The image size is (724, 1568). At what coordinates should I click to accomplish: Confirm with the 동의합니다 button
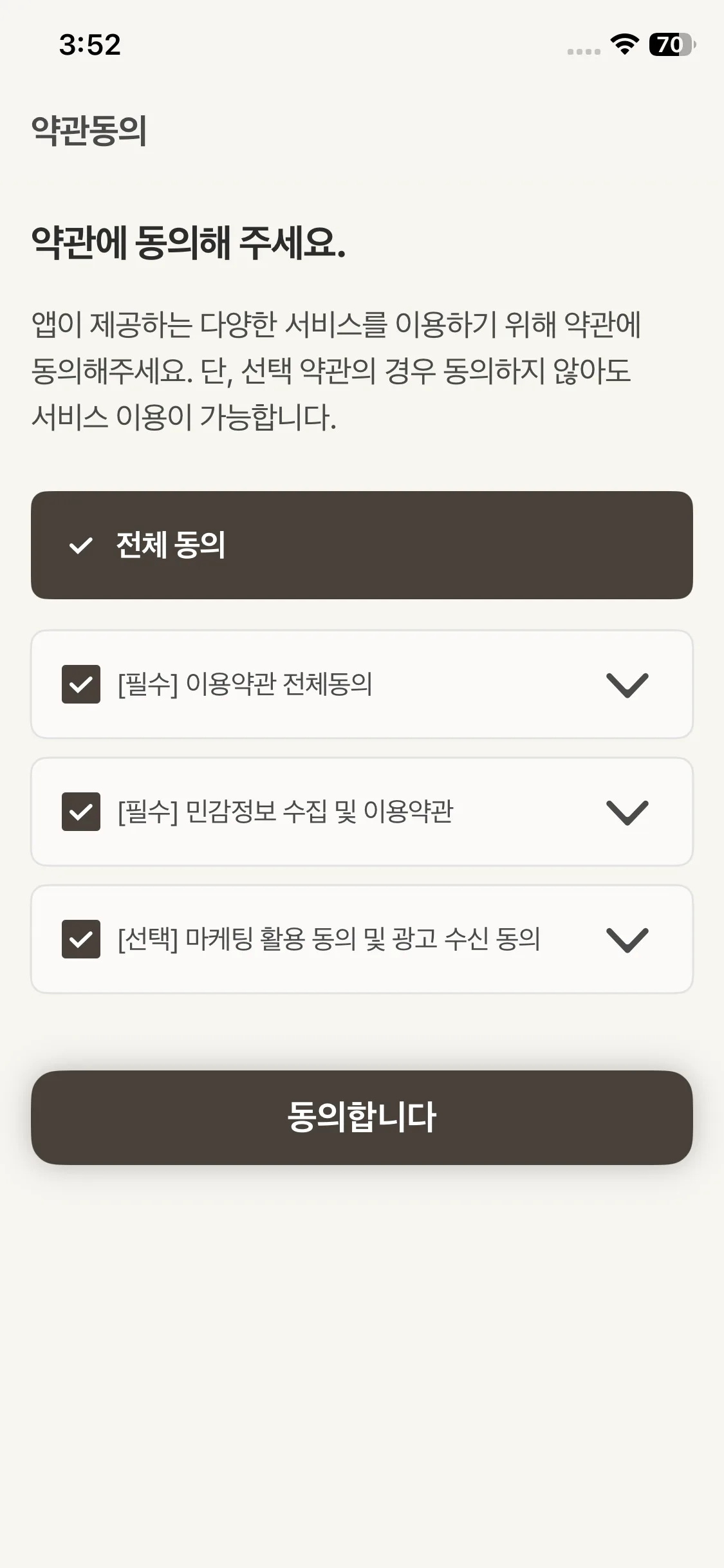[x=362, y=1117]
